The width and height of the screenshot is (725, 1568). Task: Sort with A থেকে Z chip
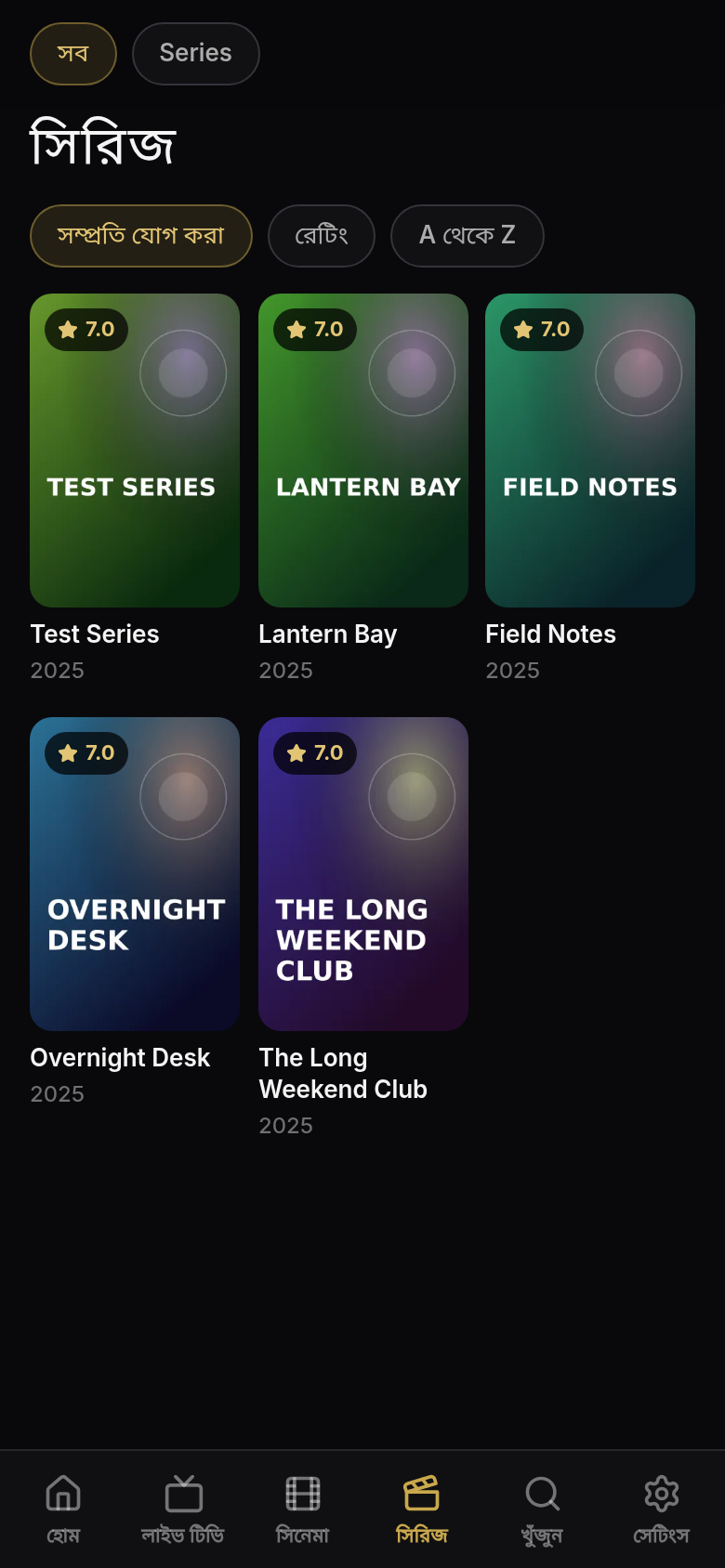468,236
